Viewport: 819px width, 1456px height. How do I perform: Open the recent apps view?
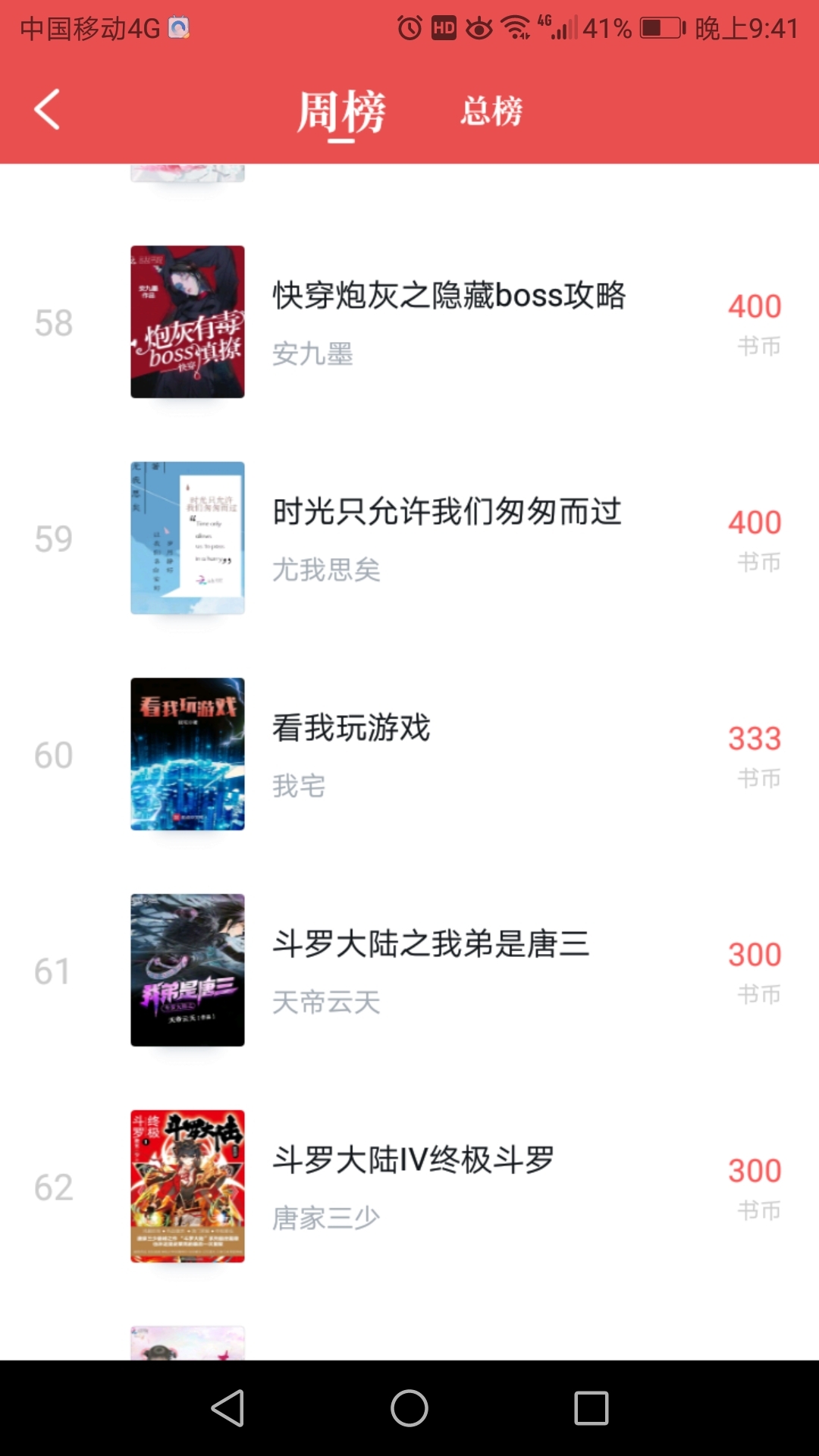point(591,1408)
